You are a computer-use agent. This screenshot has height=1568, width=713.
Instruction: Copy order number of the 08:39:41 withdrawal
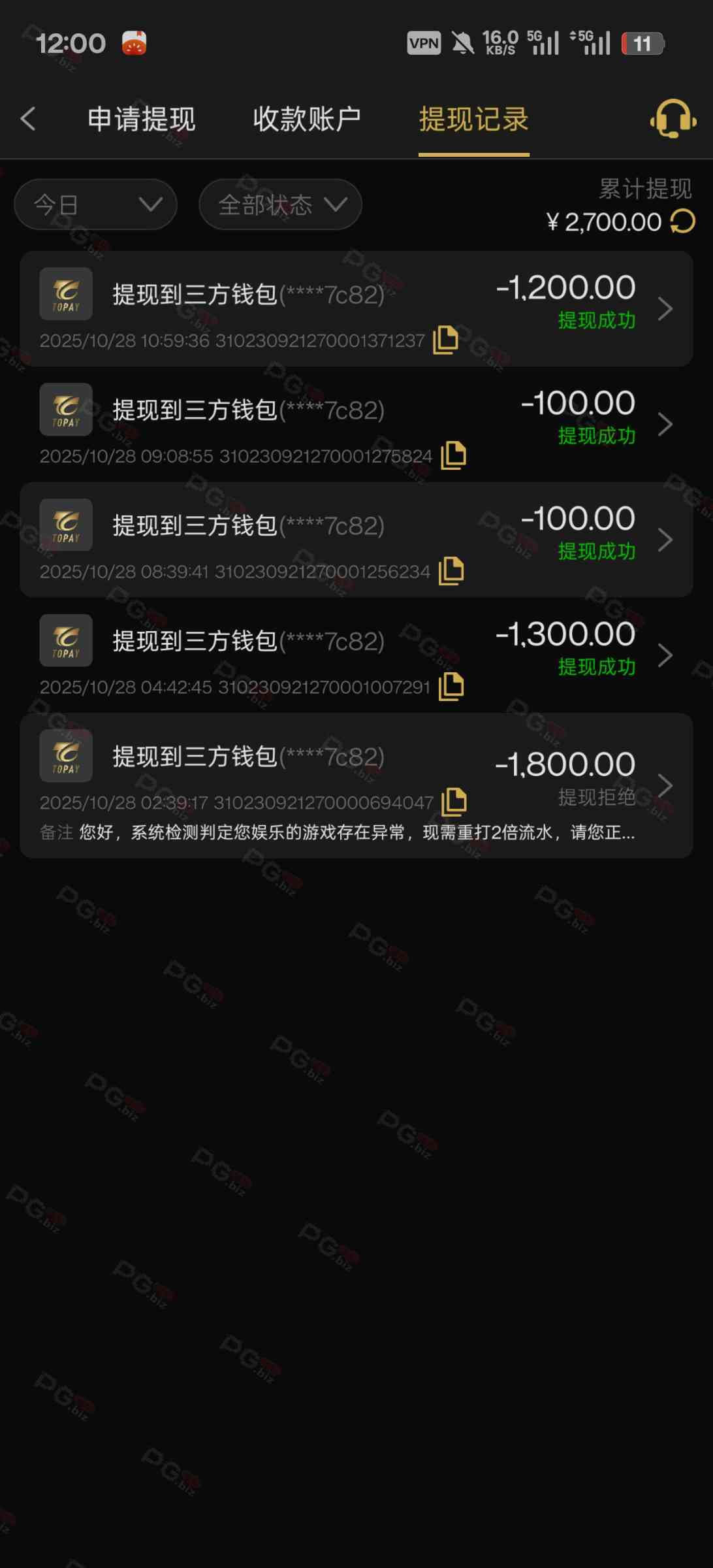click(451, 571)
